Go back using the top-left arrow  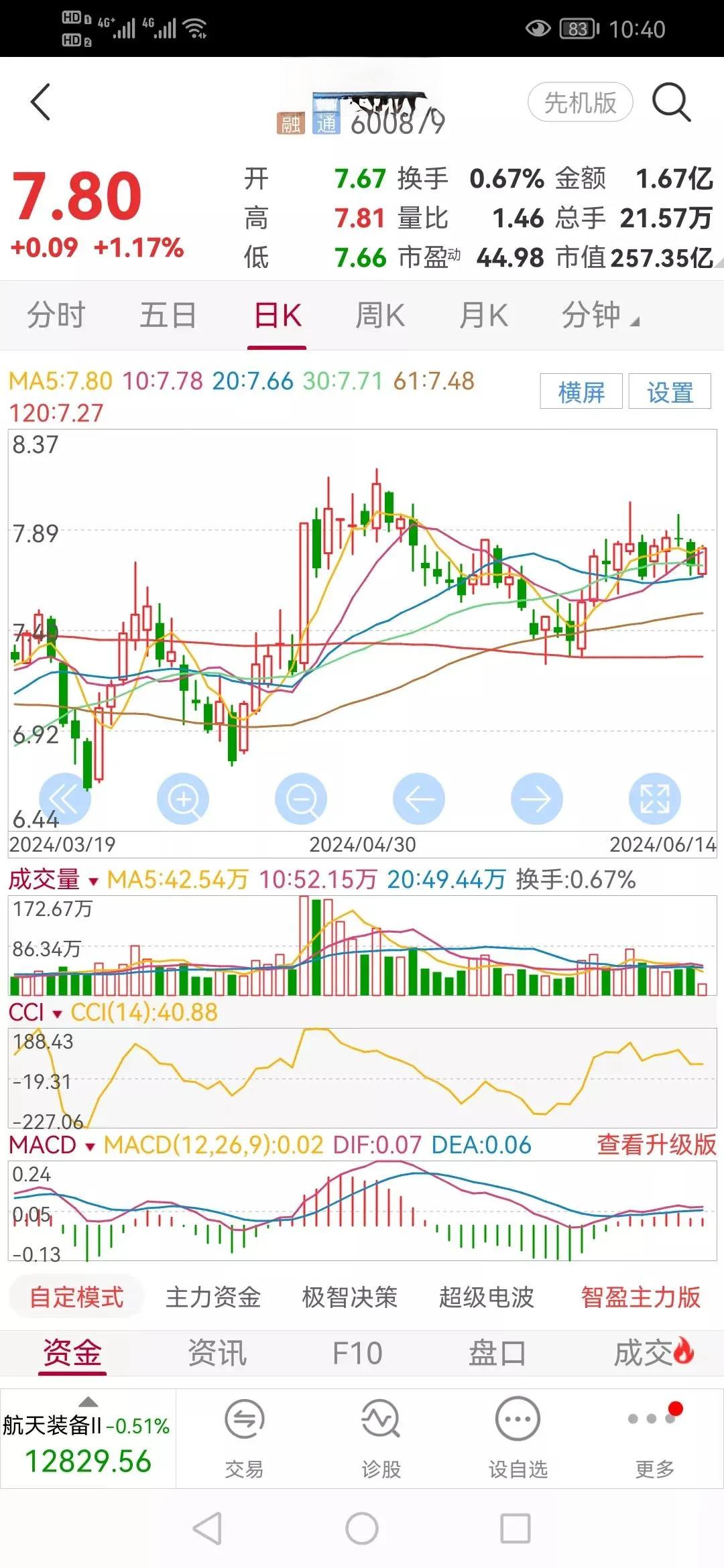point(41,103)
